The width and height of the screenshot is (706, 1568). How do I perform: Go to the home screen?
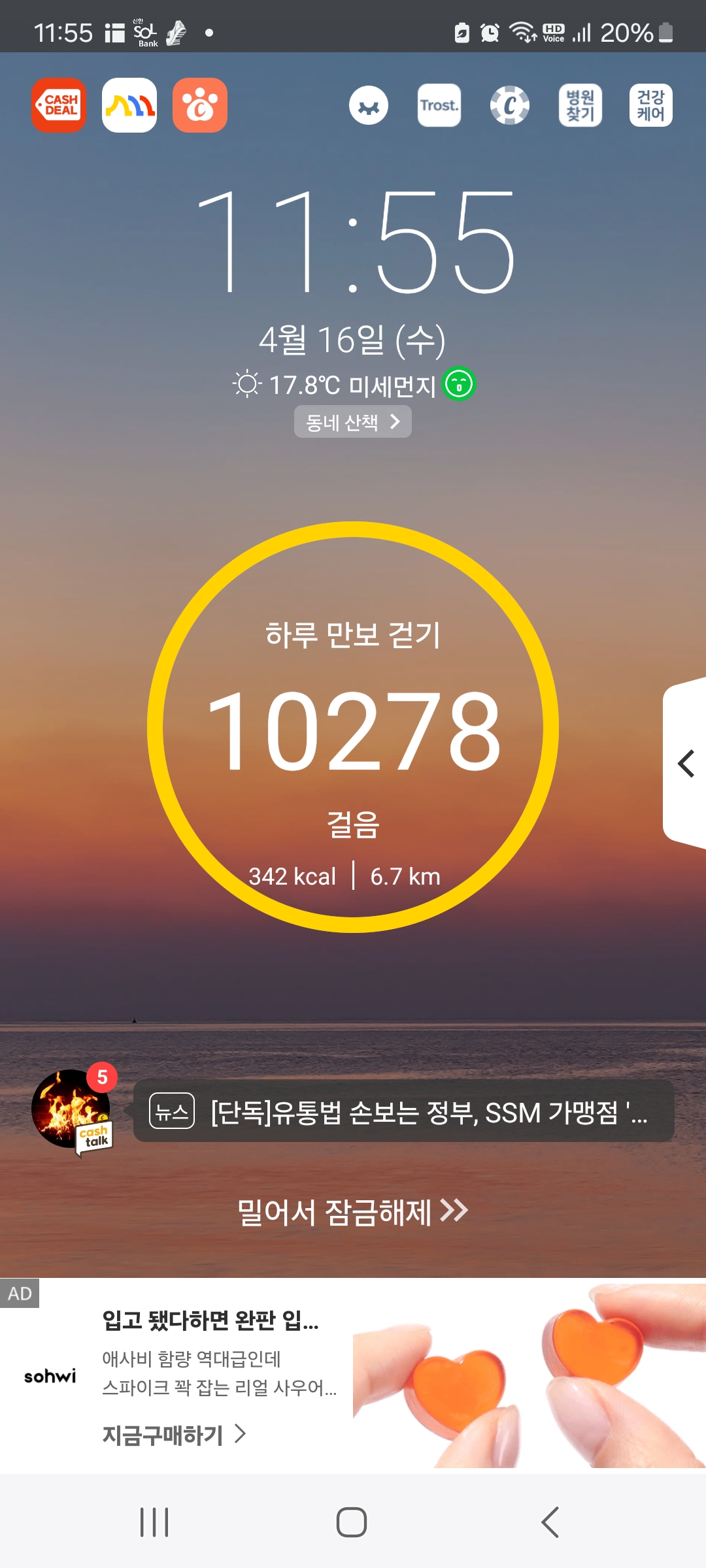coord(352,1522)
